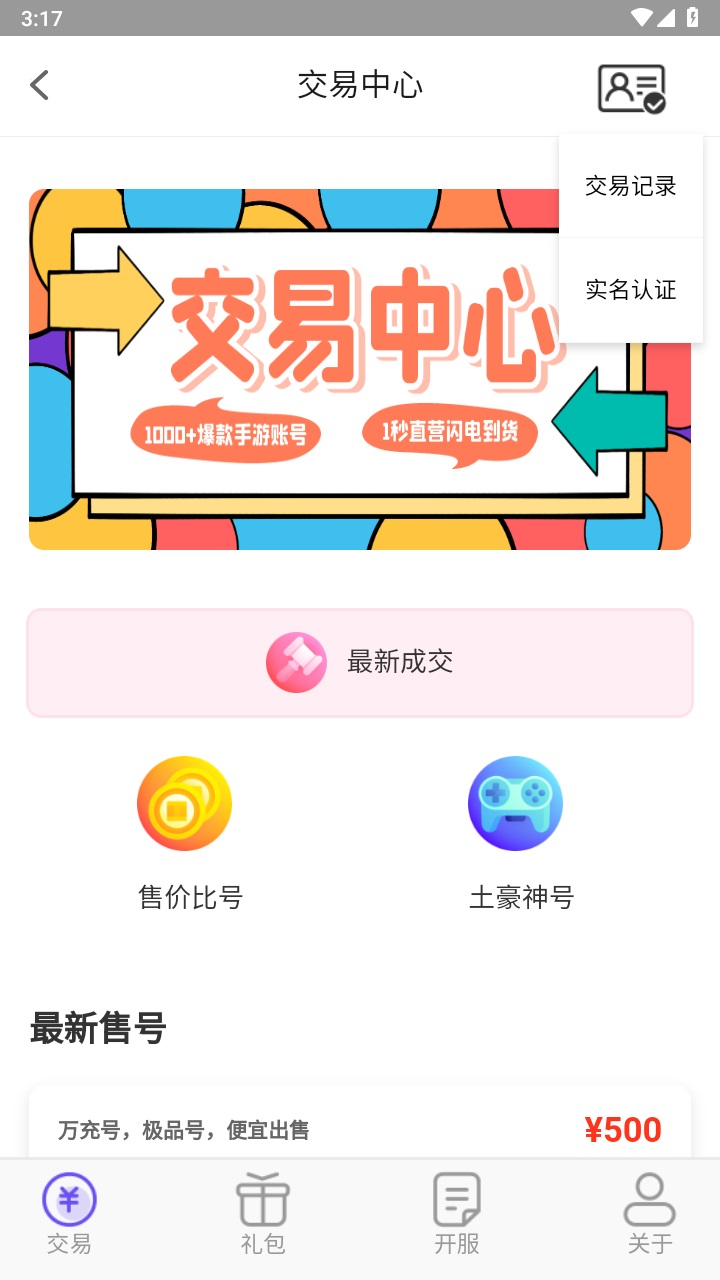Select 实名认证 from the dropdown menu
The image size is (720, 1280).
[x=631, y=290]
